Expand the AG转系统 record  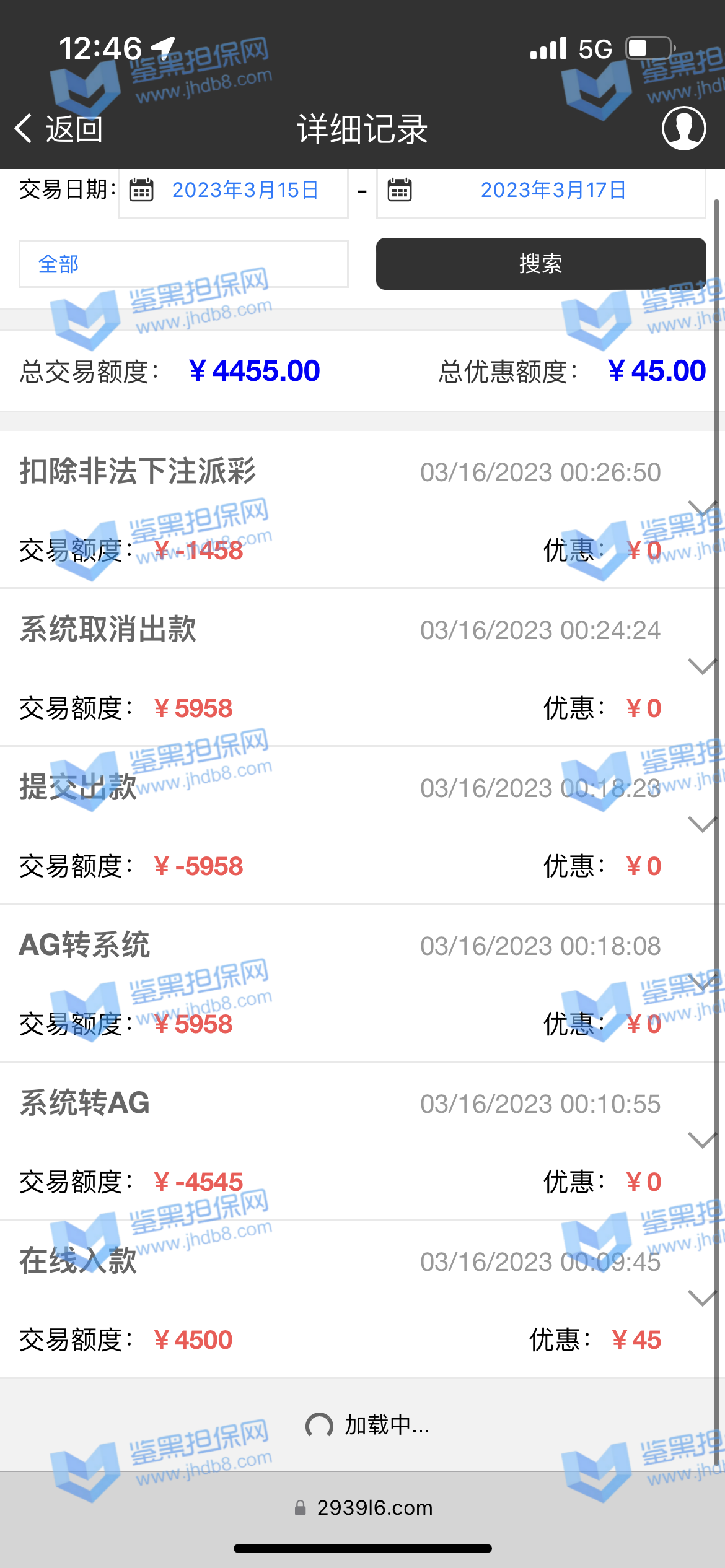click(x=702, y=983)
